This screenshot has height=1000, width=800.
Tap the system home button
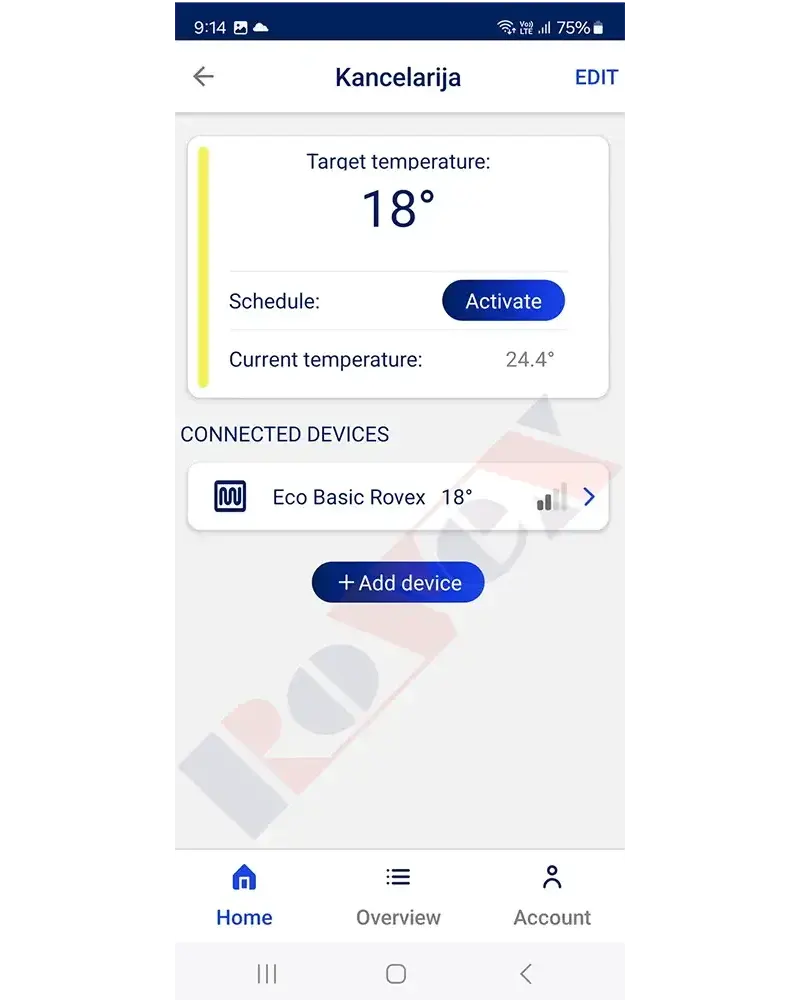pos(396,973)
